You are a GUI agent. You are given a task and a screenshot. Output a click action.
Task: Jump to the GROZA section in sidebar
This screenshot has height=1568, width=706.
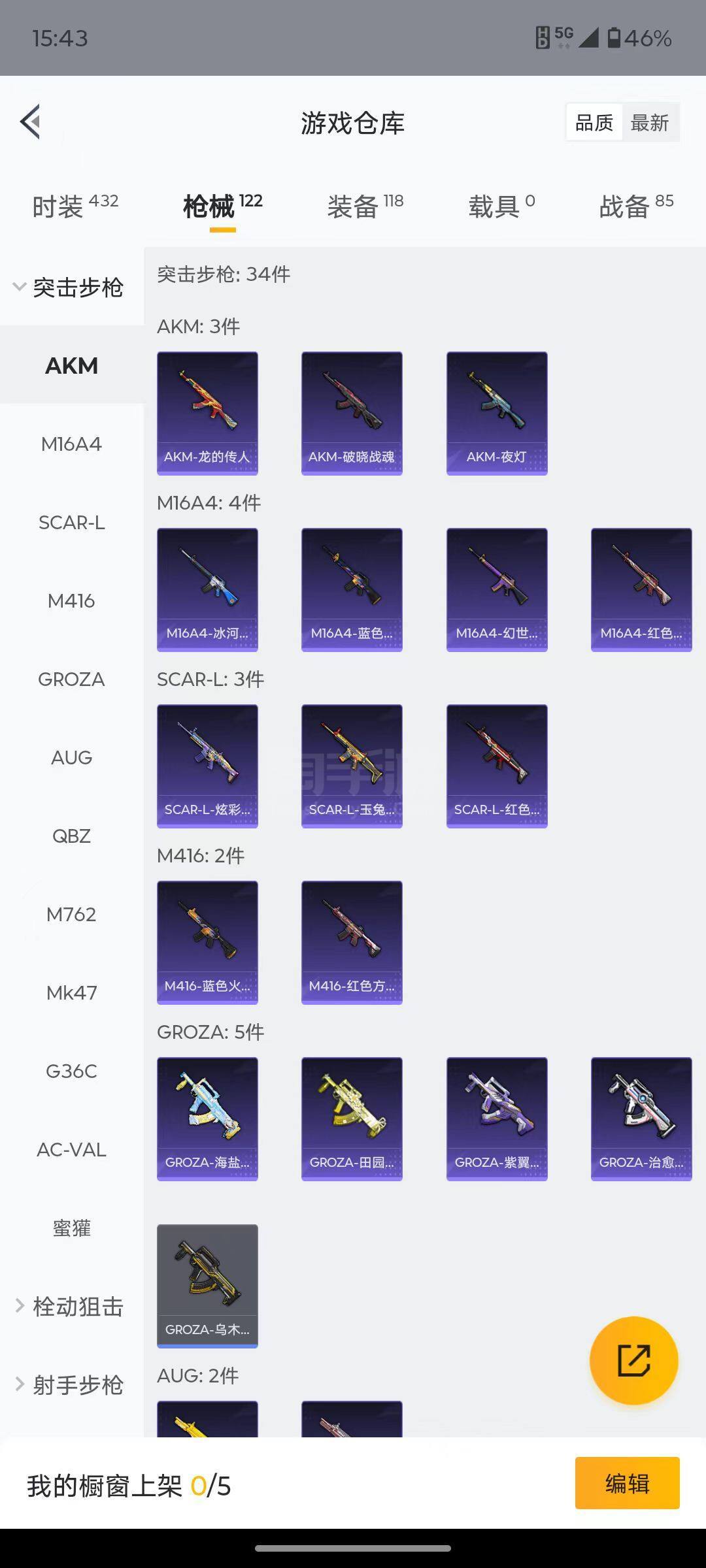point(71,679)
